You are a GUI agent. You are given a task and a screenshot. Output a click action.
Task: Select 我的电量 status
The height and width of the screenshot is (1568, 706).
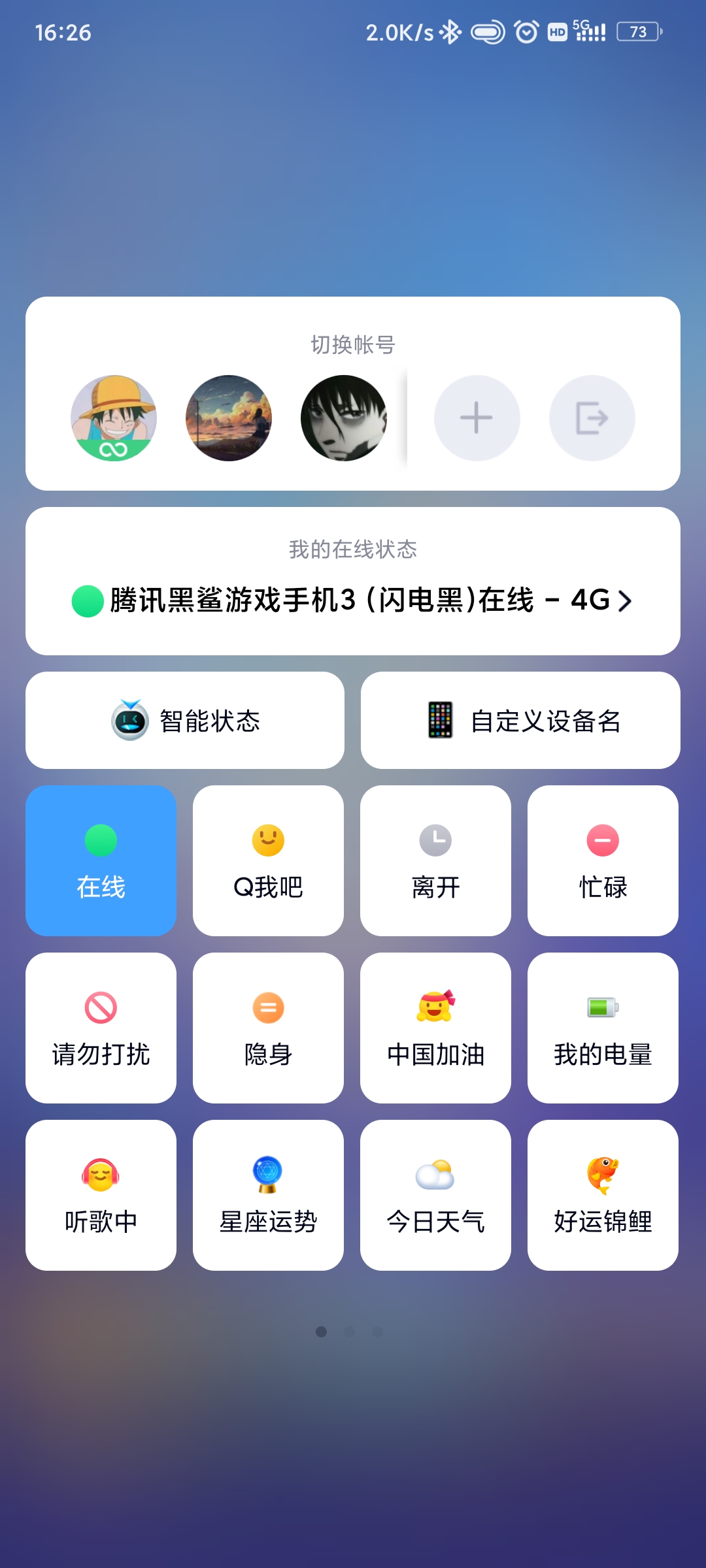[603, 1028]
